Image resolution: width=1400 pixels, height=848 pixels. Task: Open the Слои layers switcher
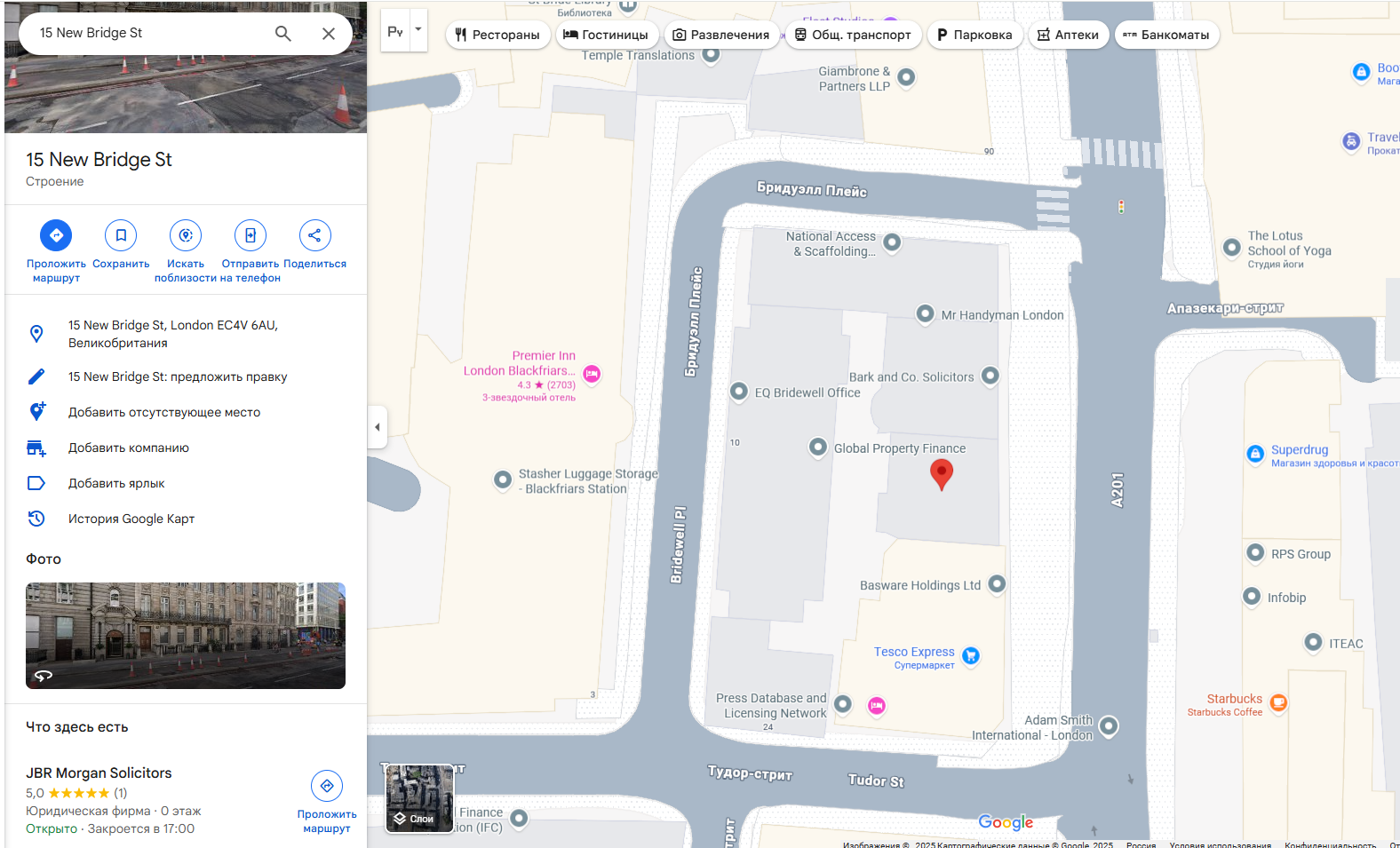419,798
